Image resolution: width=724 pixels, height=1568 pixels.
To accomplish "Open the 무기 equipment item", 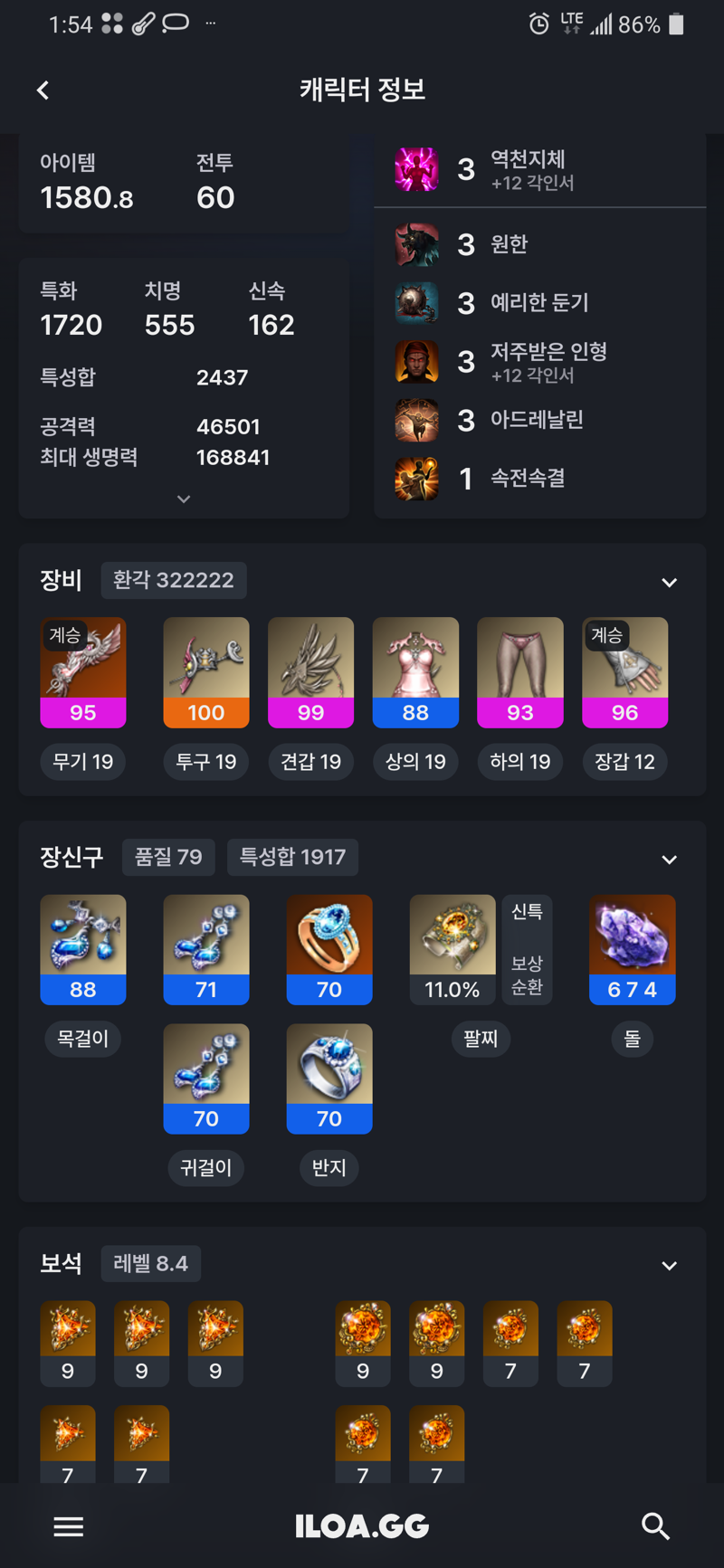I will click(x=83, y=672).
